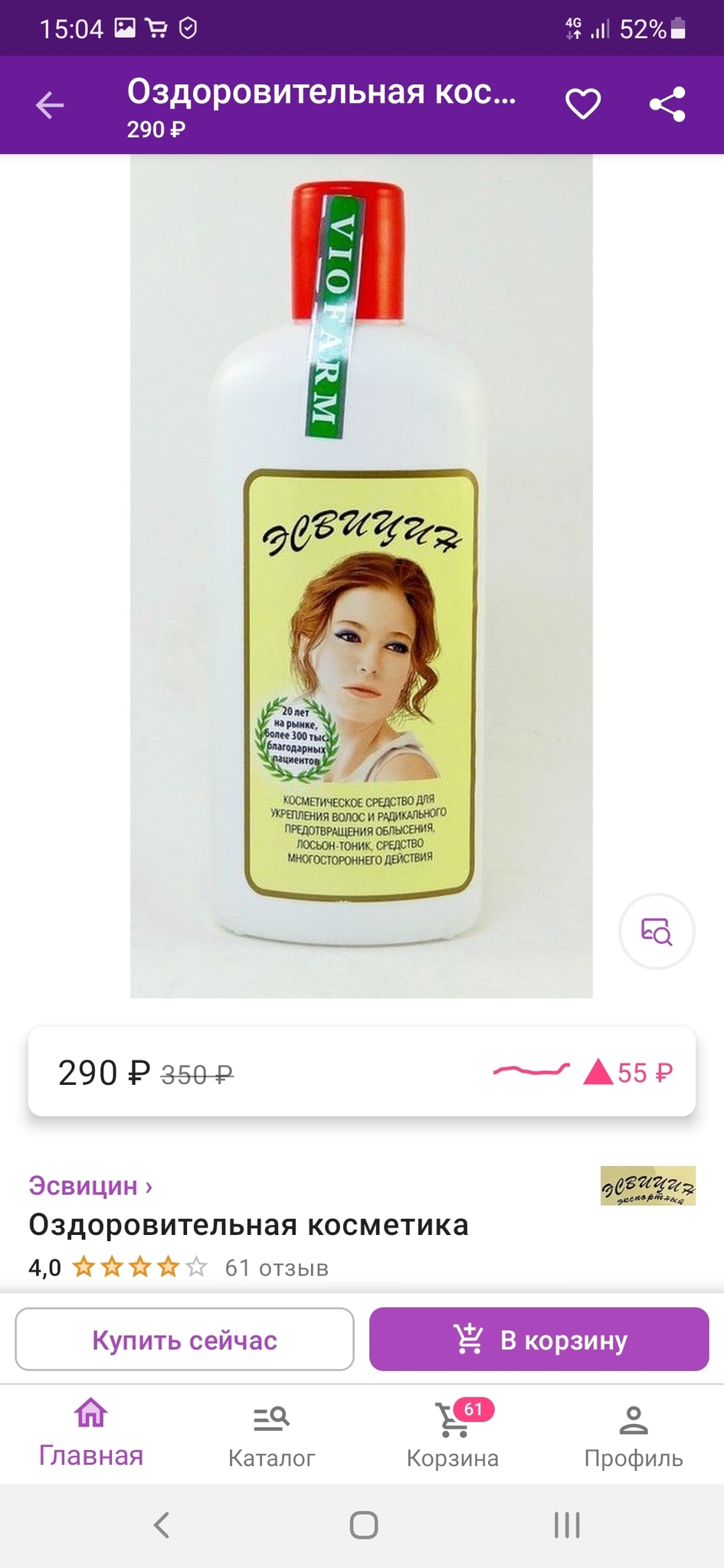
Task: Tap Купить сейчас button
Action: 185,1340
